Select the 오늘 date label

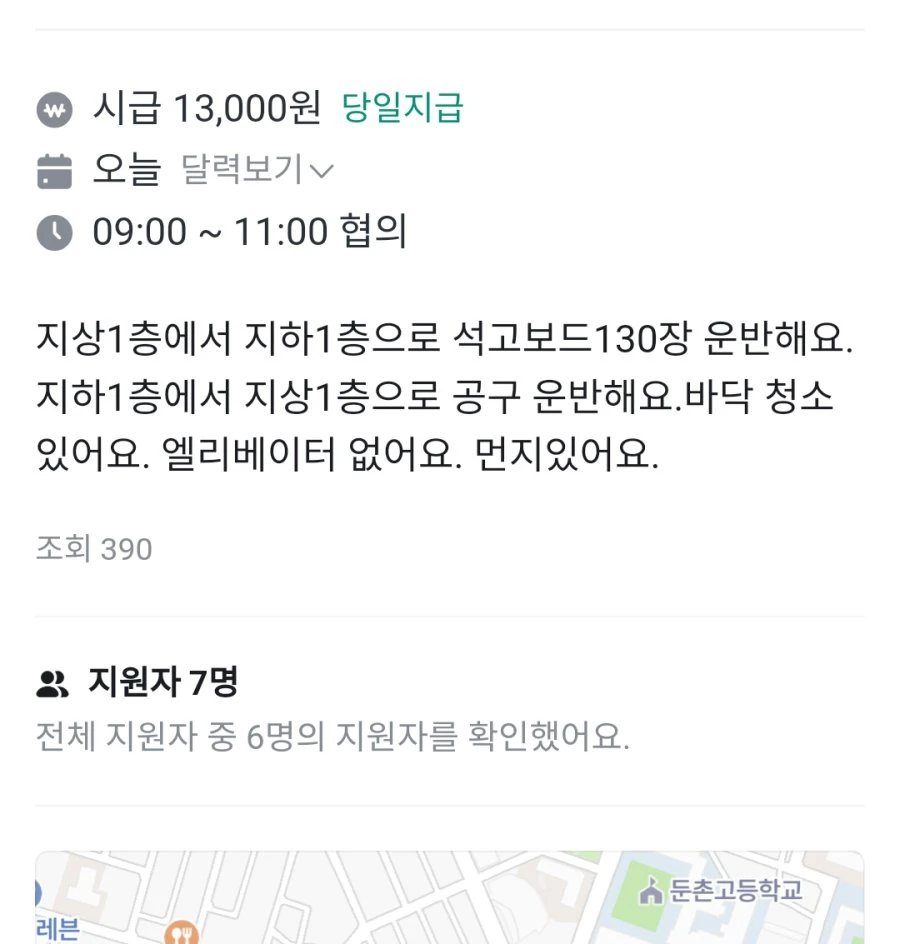point(123,170)
